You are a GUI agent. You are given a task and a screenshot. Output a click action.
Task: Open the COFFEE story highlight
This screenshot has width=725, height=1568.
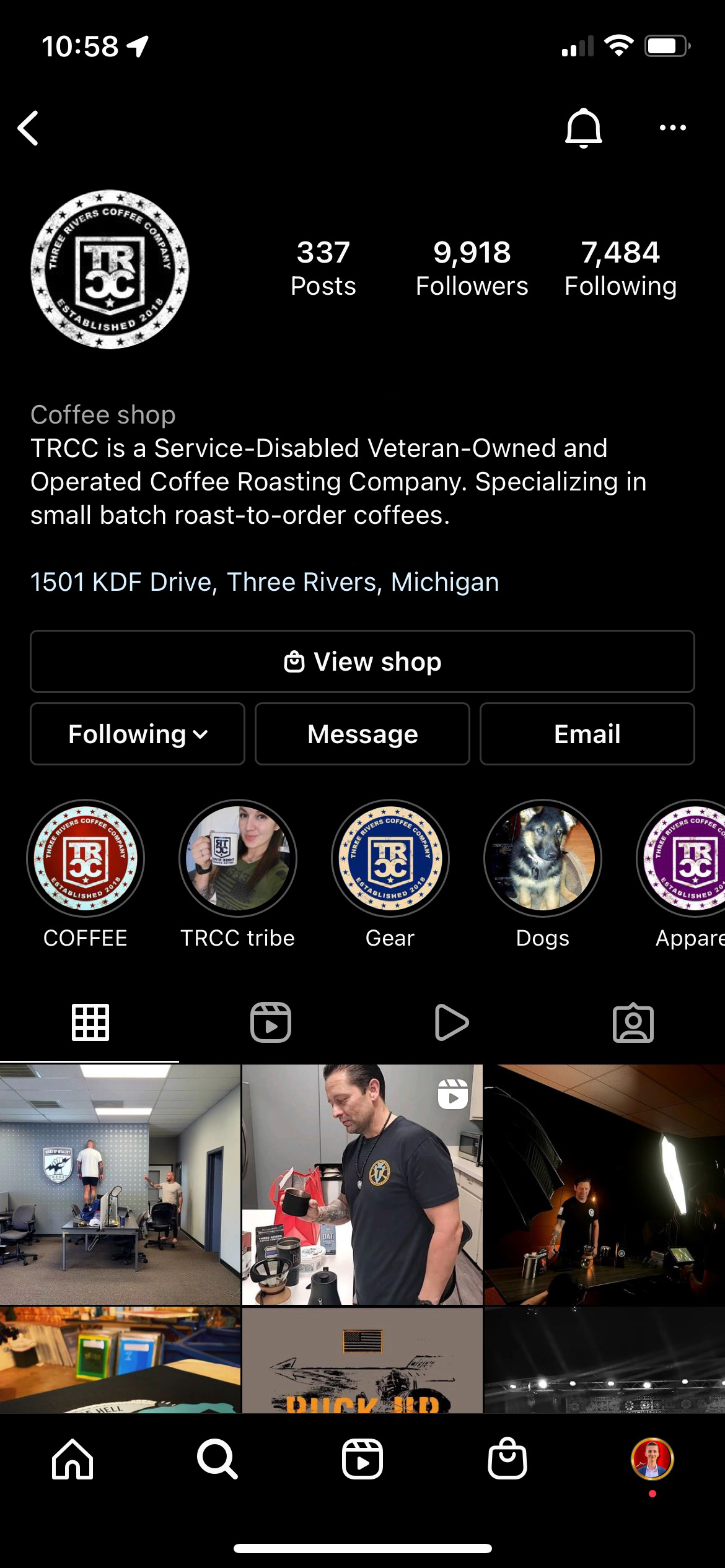coord(86,858)
